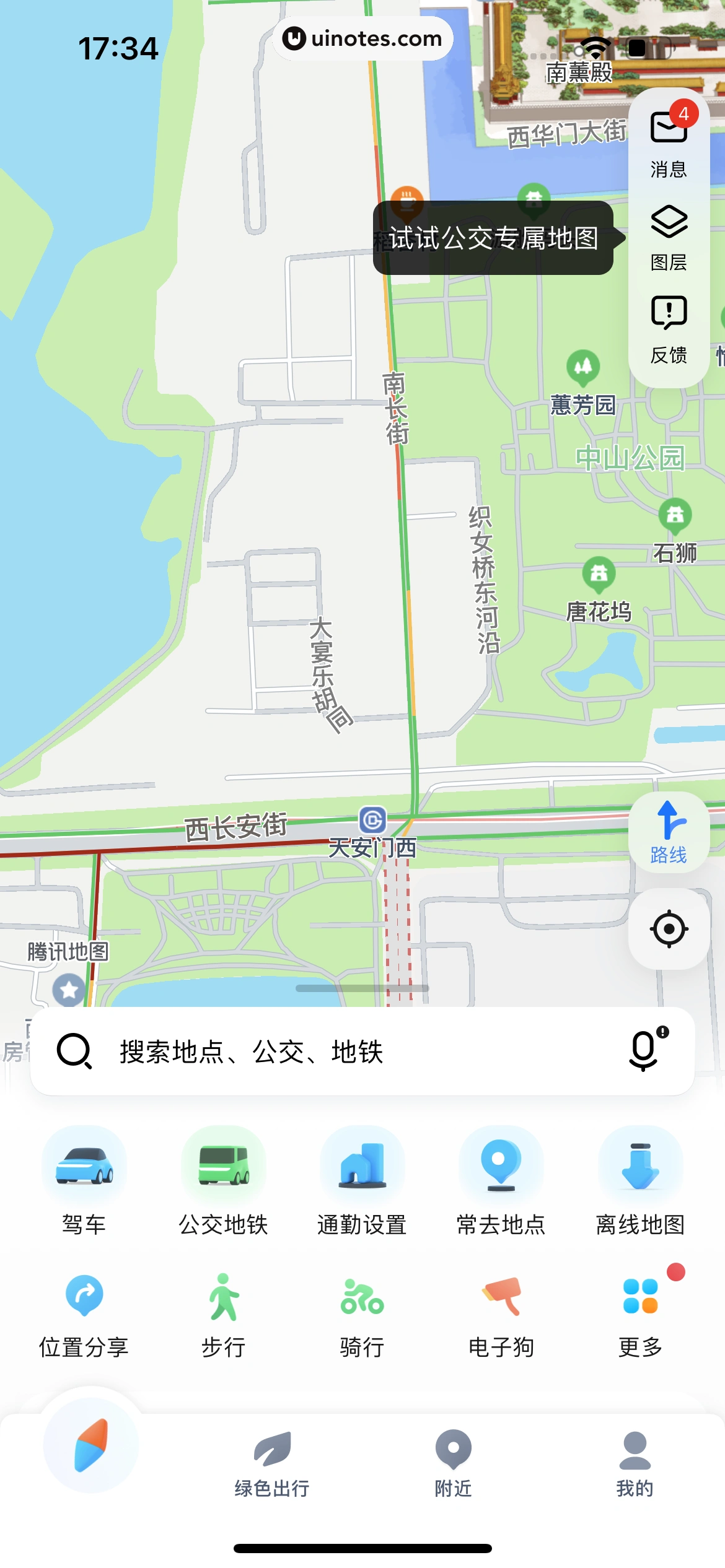Open the 反馈 feedback option
Image resolution: width=725 pixels, height=1568 pixels.
point(669,328)
